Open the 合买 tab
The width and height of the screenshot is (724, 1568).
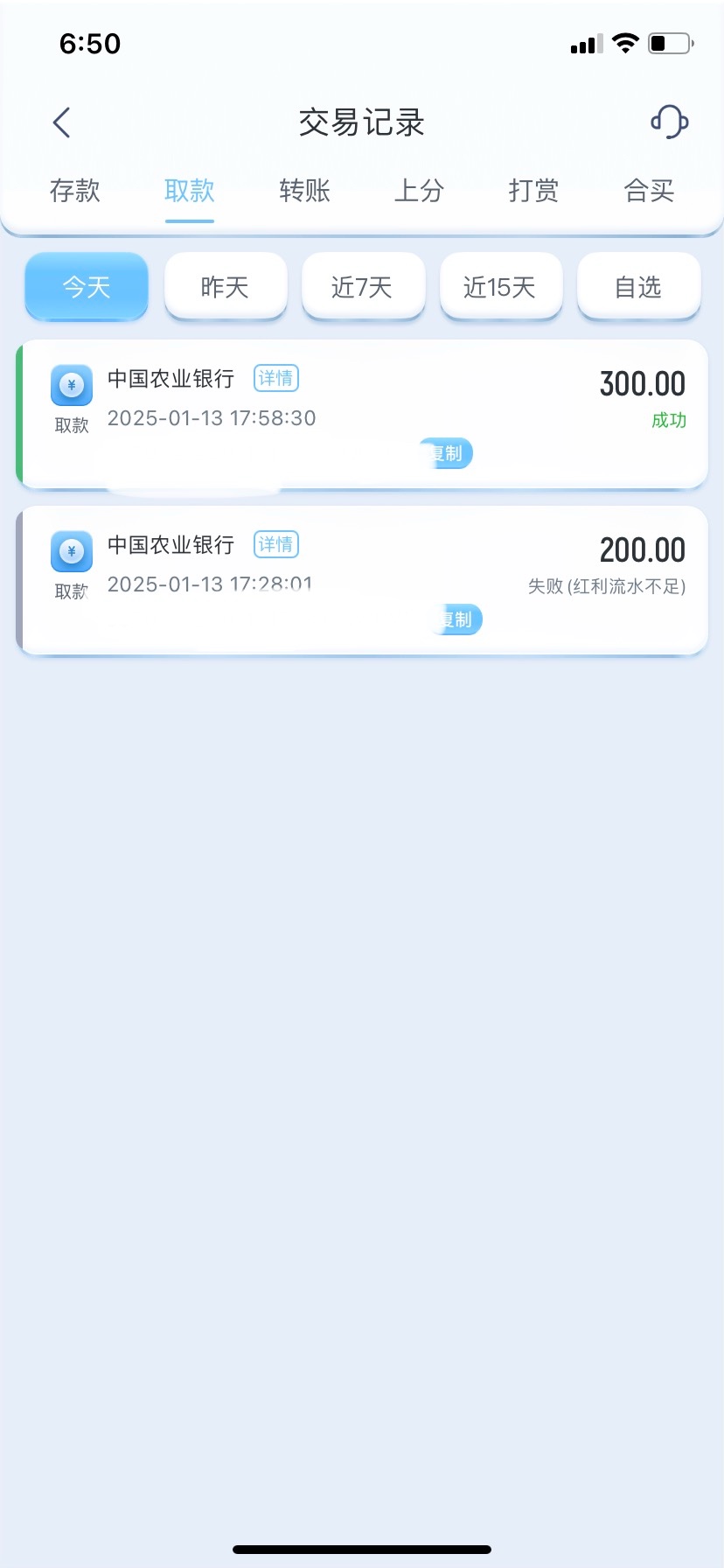tap(649, 191)
